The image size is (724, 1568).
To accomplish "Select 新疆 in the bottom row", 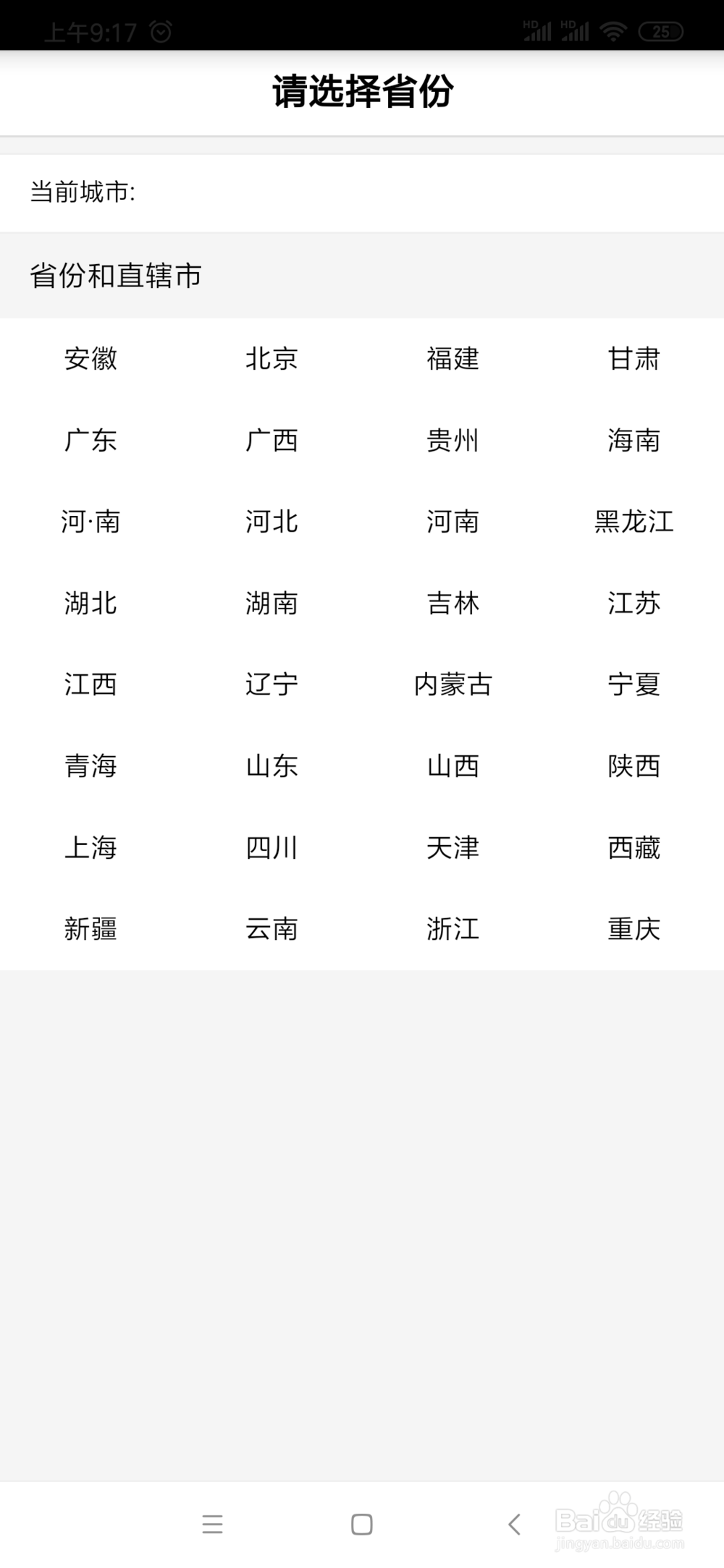I will pyautogui.click(x=90, y=930).
